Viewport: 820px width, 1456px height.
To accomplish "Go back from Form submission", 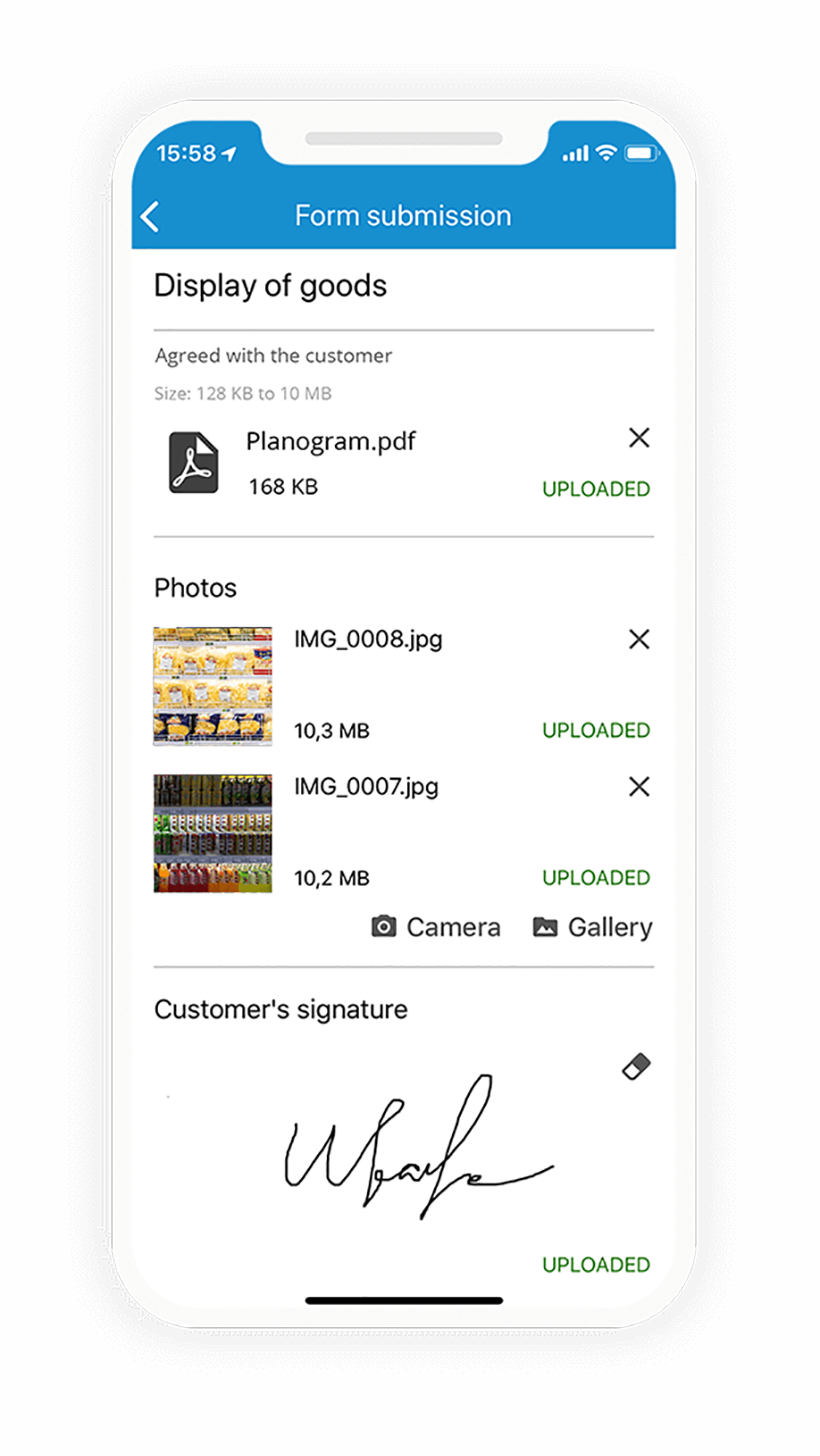I will click(x=150, y=216).
